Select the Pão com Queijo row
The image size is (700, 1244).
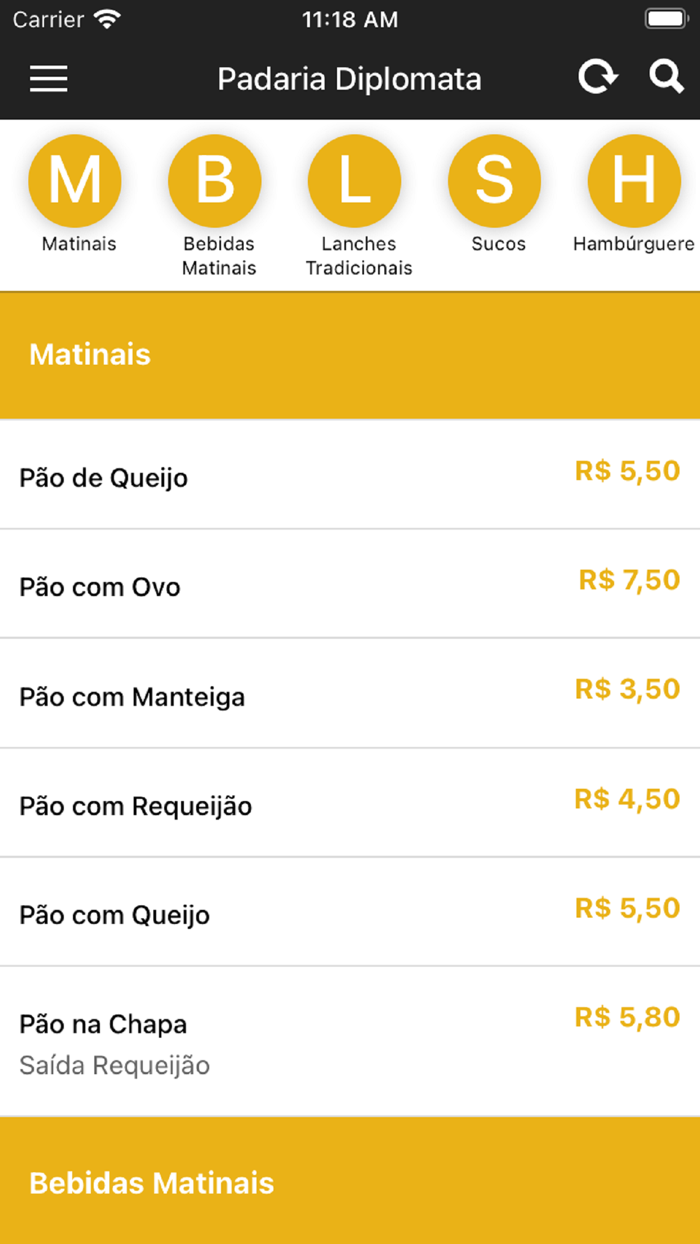click(350, 912)
